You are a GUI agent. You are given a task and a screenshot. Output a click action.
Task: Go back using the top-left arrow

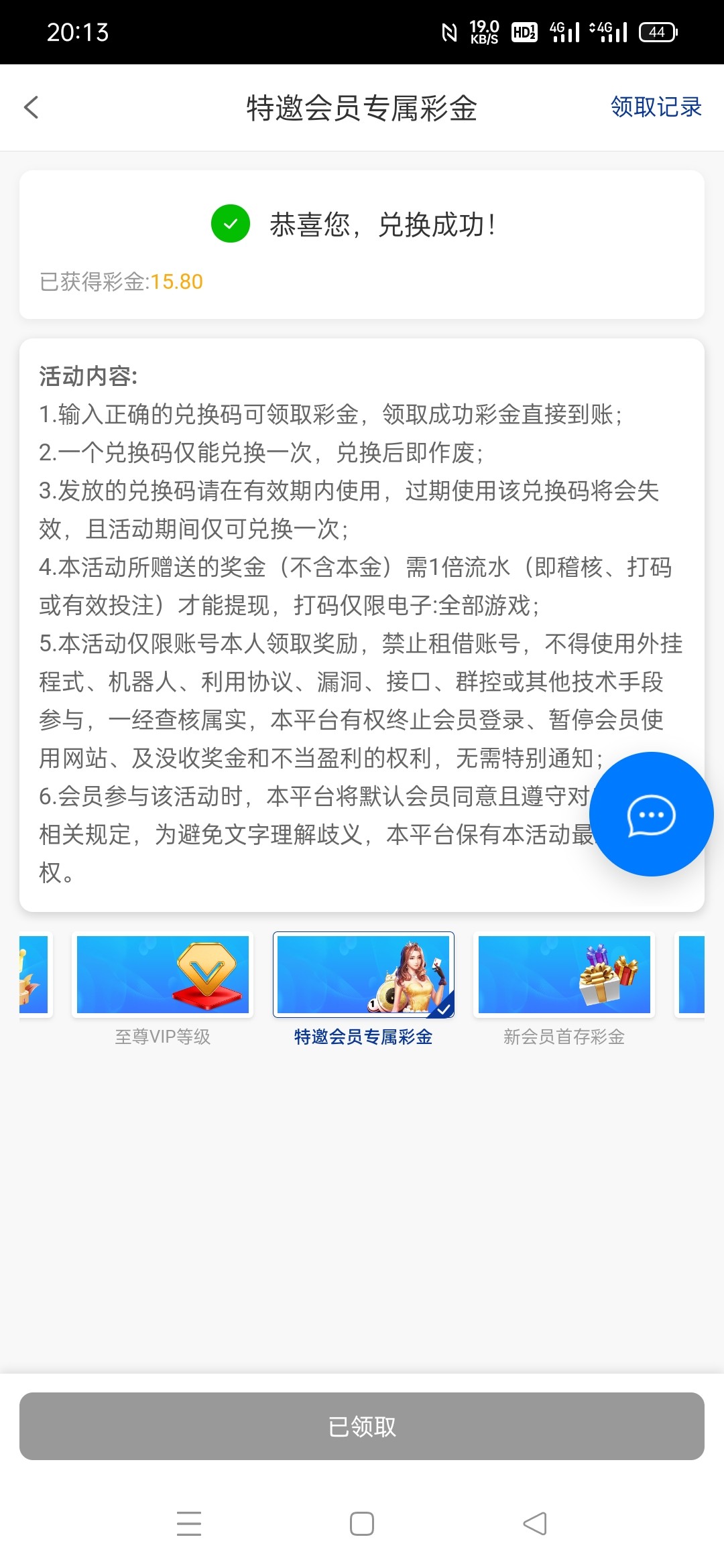tap(31, 107)
